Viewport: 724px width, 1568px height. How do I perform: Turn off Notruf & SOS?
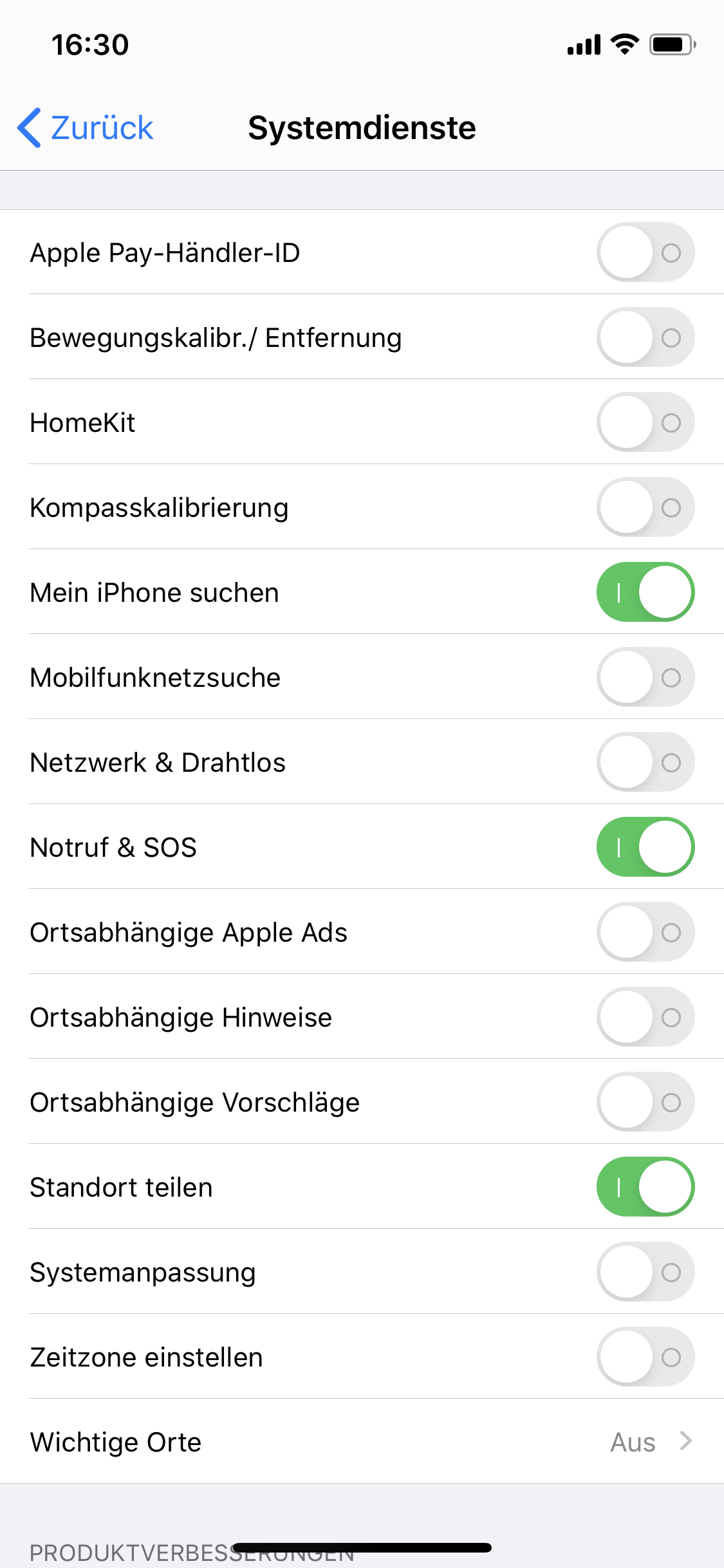pyautogui.click(x=645, y=847)
